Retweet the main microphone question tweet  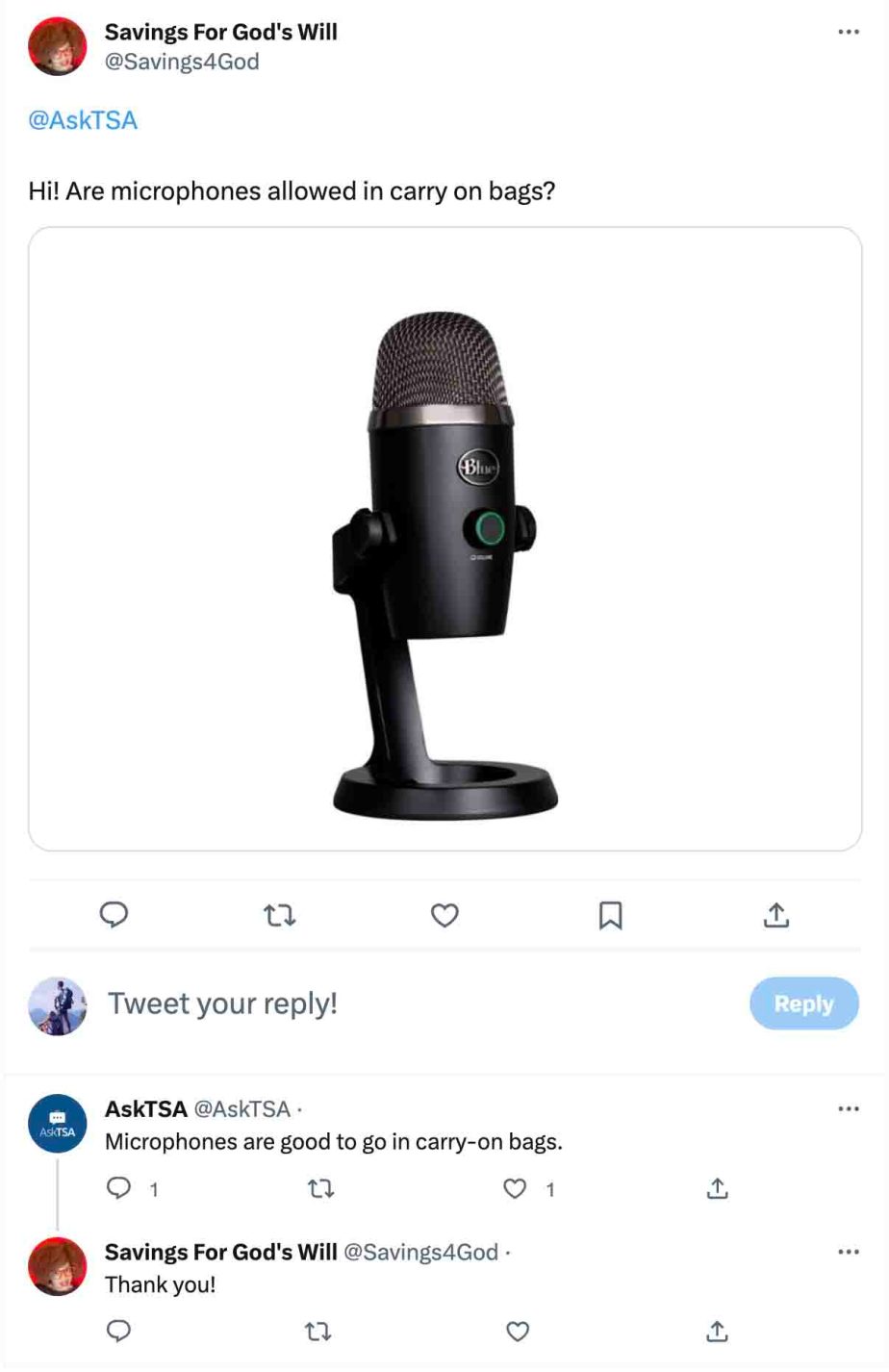(280, 914)
